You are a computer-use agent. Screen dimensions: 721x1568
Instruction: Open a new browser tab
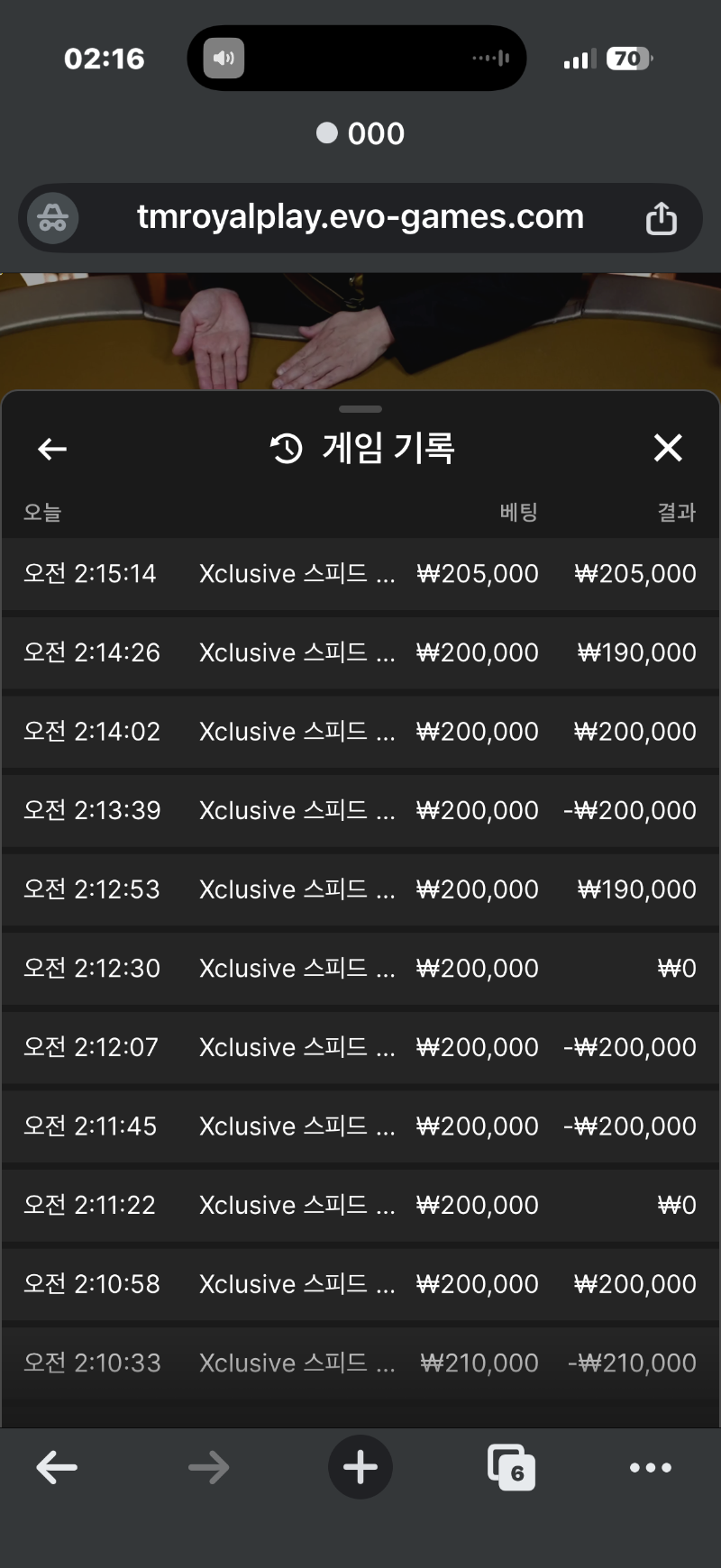(360, 1467)
